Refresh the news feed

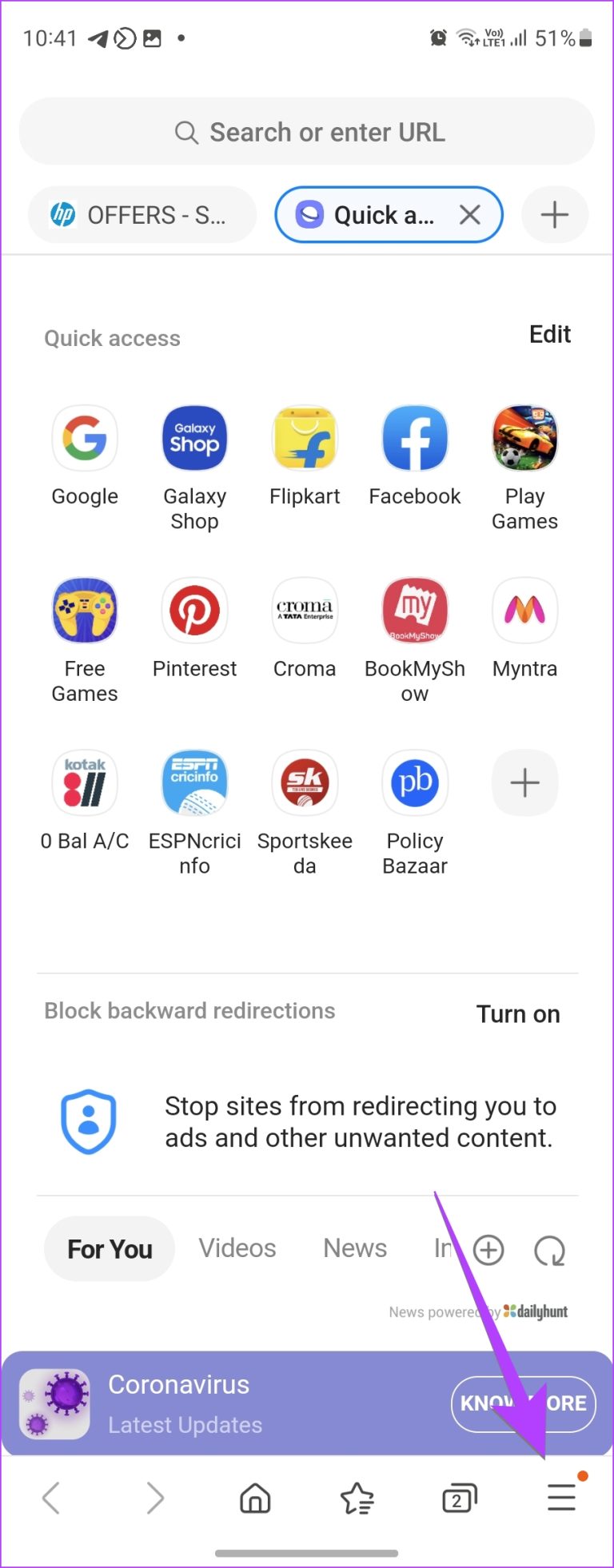[549, 1250]
